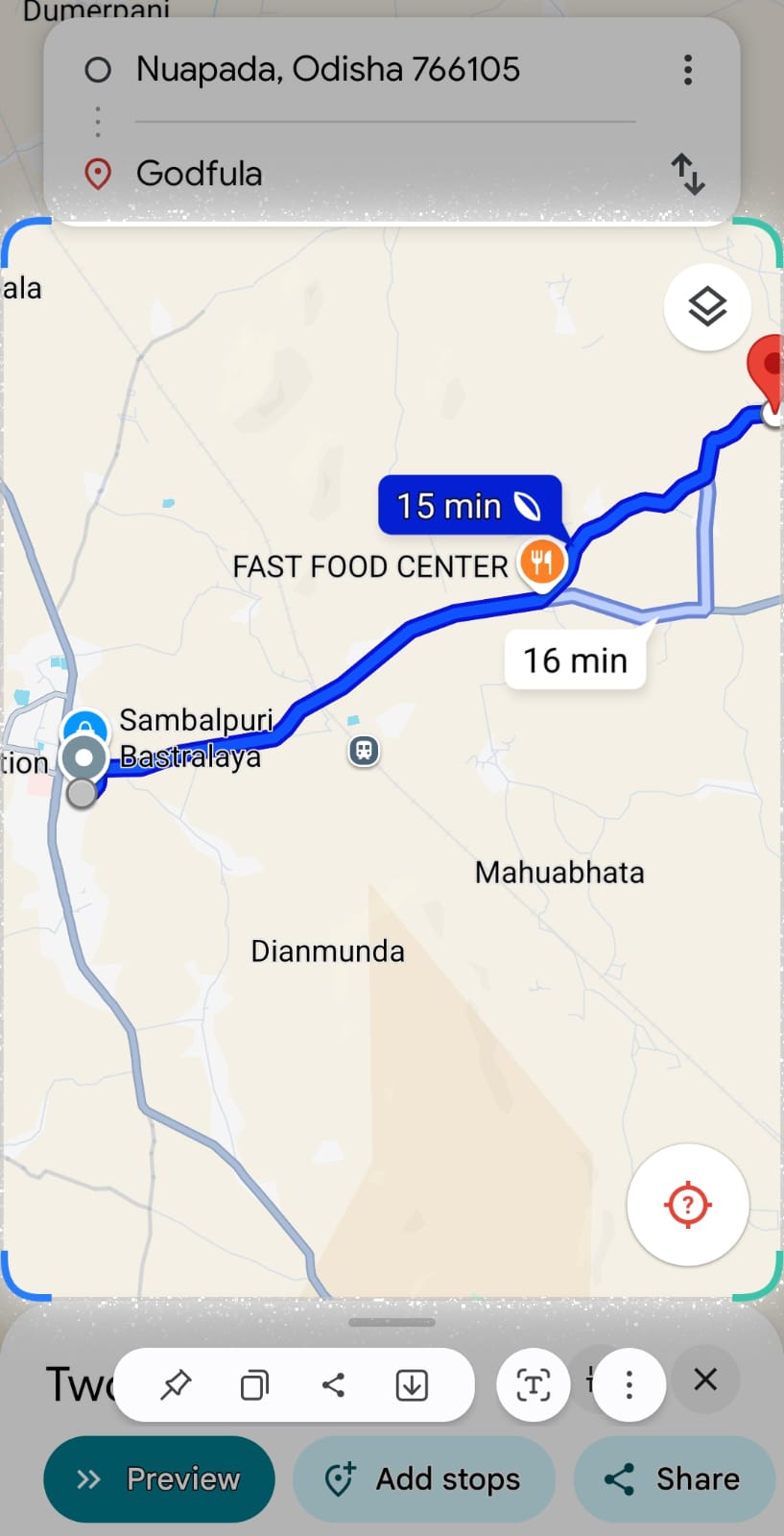This screenshot has width=784, height=1536.
Task: Edit the starting point Nuapada, Odisha 766105
Action: coord(327,69)
